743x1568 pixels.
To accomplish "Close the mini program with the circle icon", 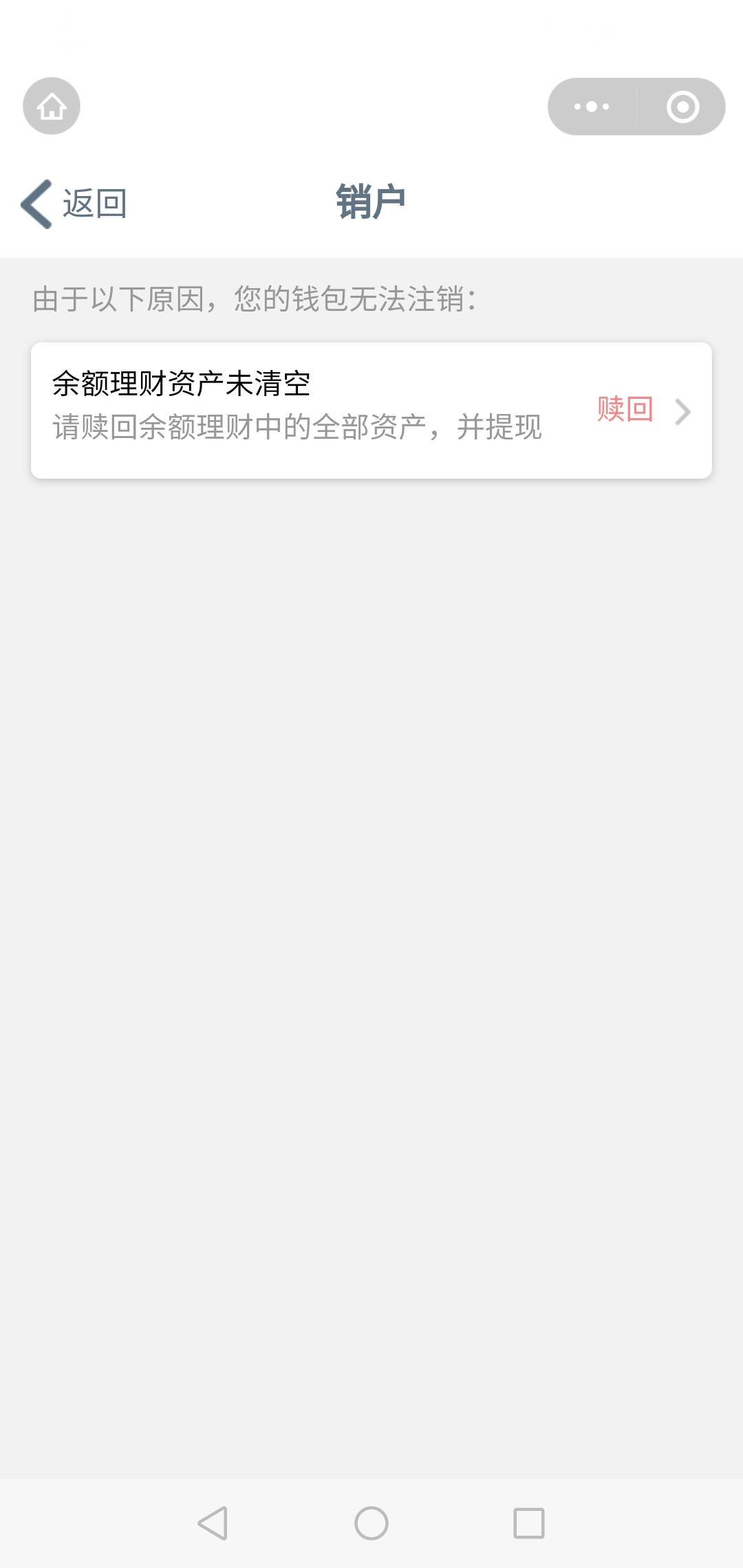I will 682,107.
